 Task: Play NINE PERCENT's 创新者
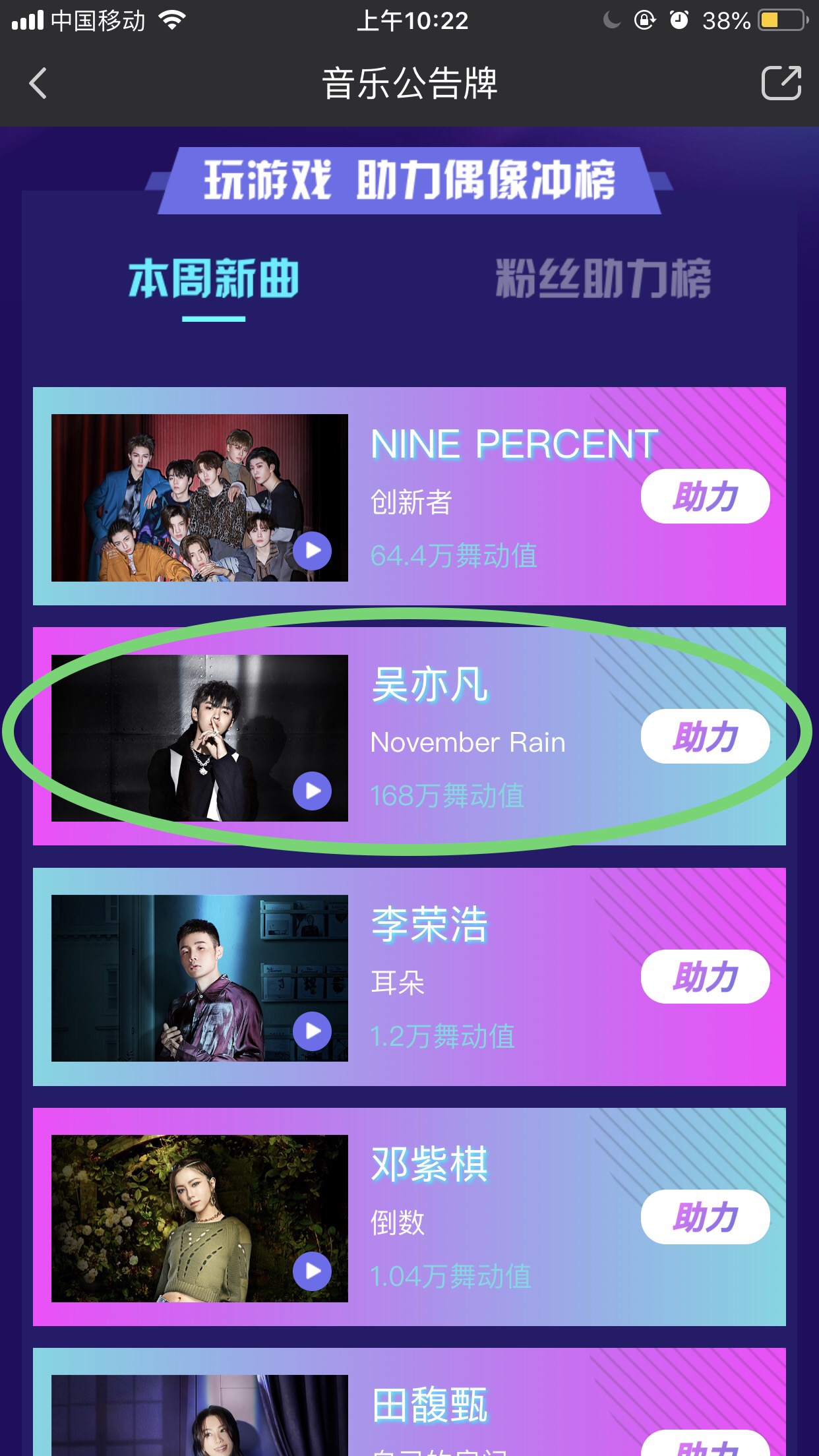point(312,551)
